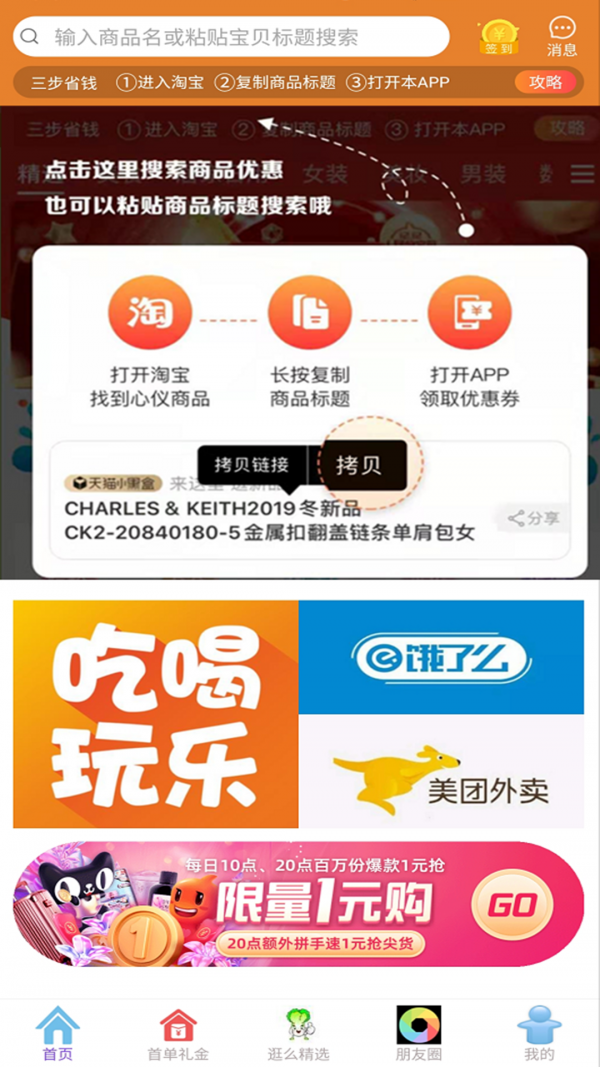Open the 吃喝玩乐 banner tile
This screenshot has width=600, height=1067.
point(155,714)
